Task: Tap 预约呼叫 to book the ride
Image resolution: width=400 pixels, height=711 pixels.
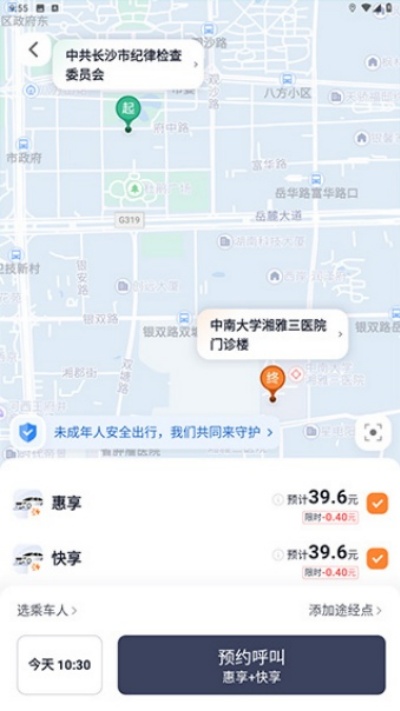Action: [x=252, y=665]
